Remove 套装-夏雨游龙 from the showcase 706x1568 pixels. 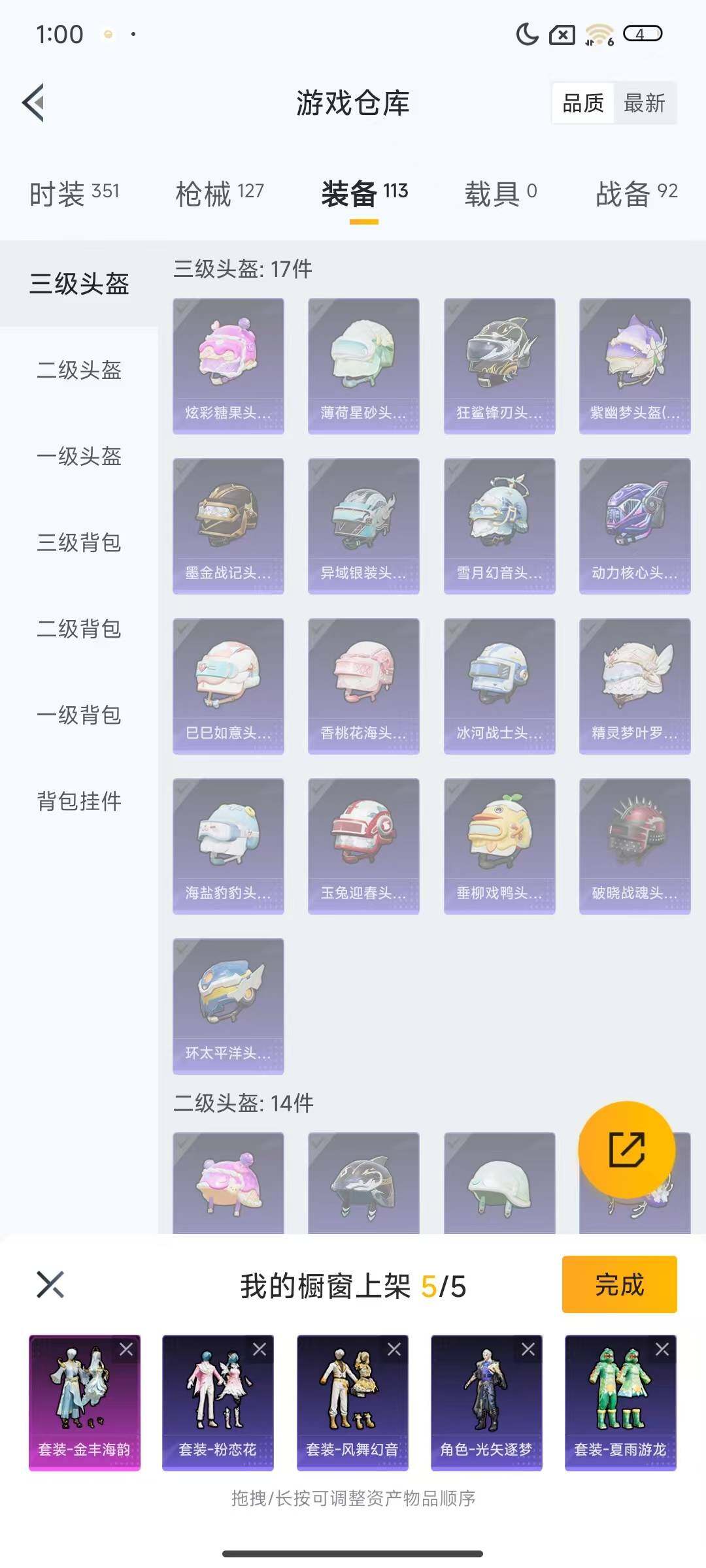(662, 1349)
